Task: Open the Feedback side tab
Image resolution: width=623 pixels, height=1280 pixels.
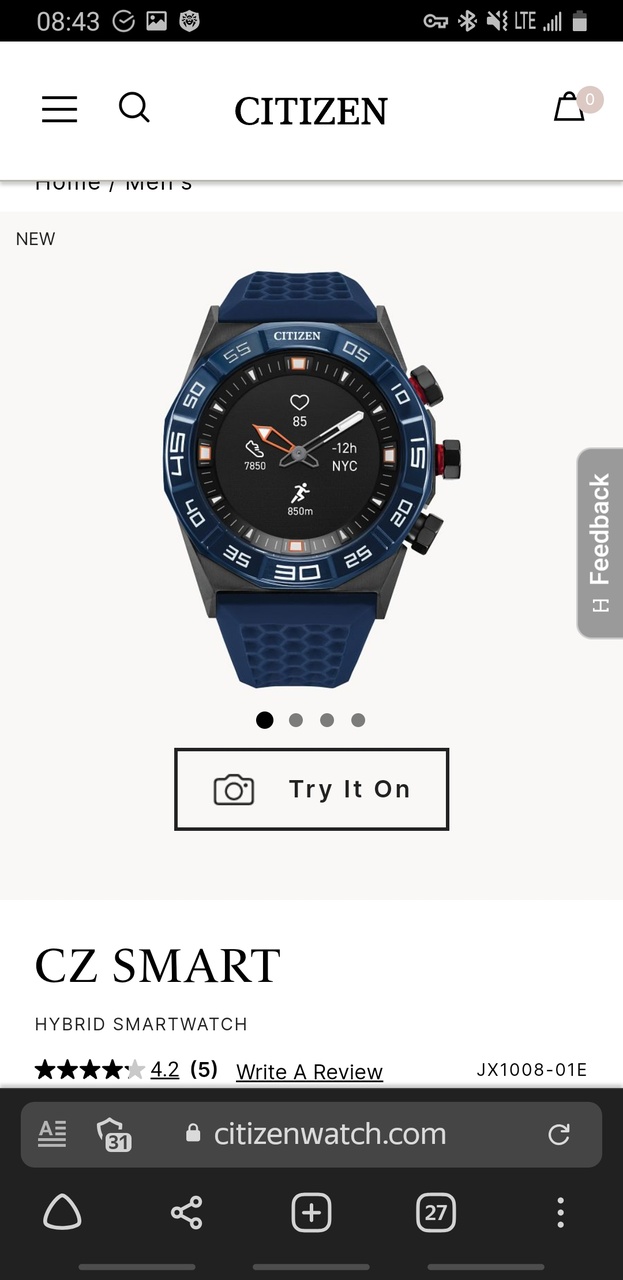Action: click(x=599, y=543)
